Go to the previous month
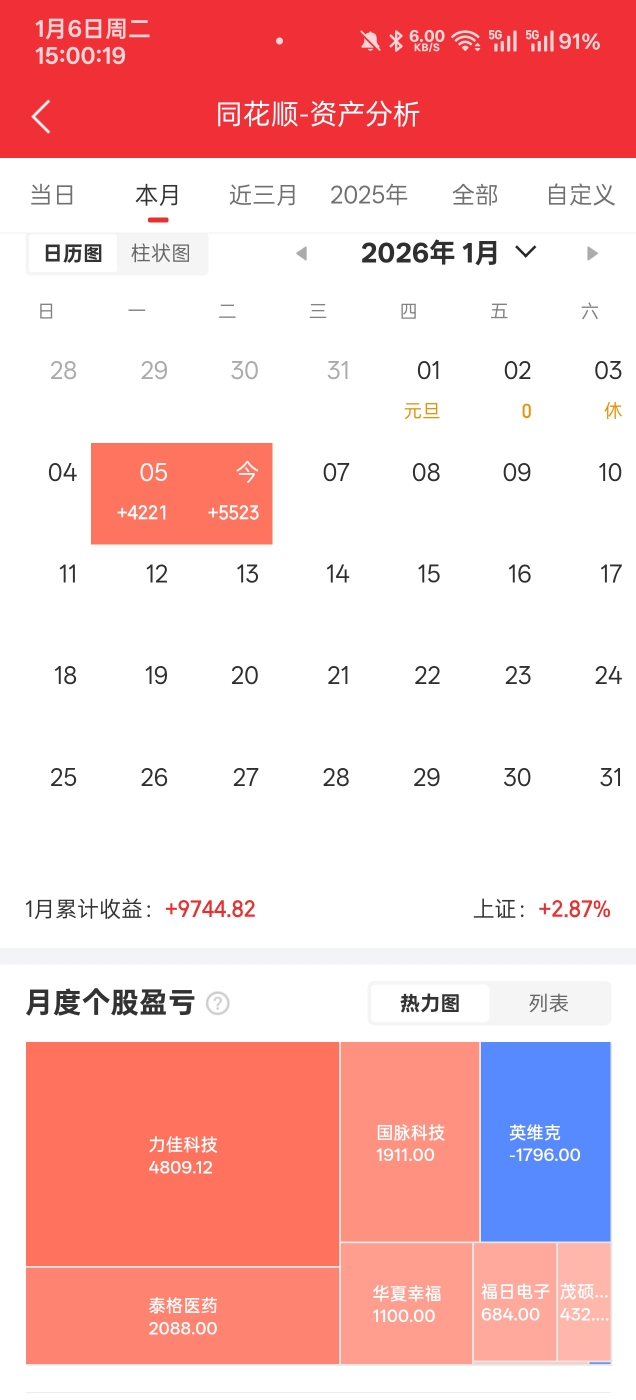Image resolution: width=636 pixels, height=1400 pixels. pyautogui.click(x=301, y=254)
